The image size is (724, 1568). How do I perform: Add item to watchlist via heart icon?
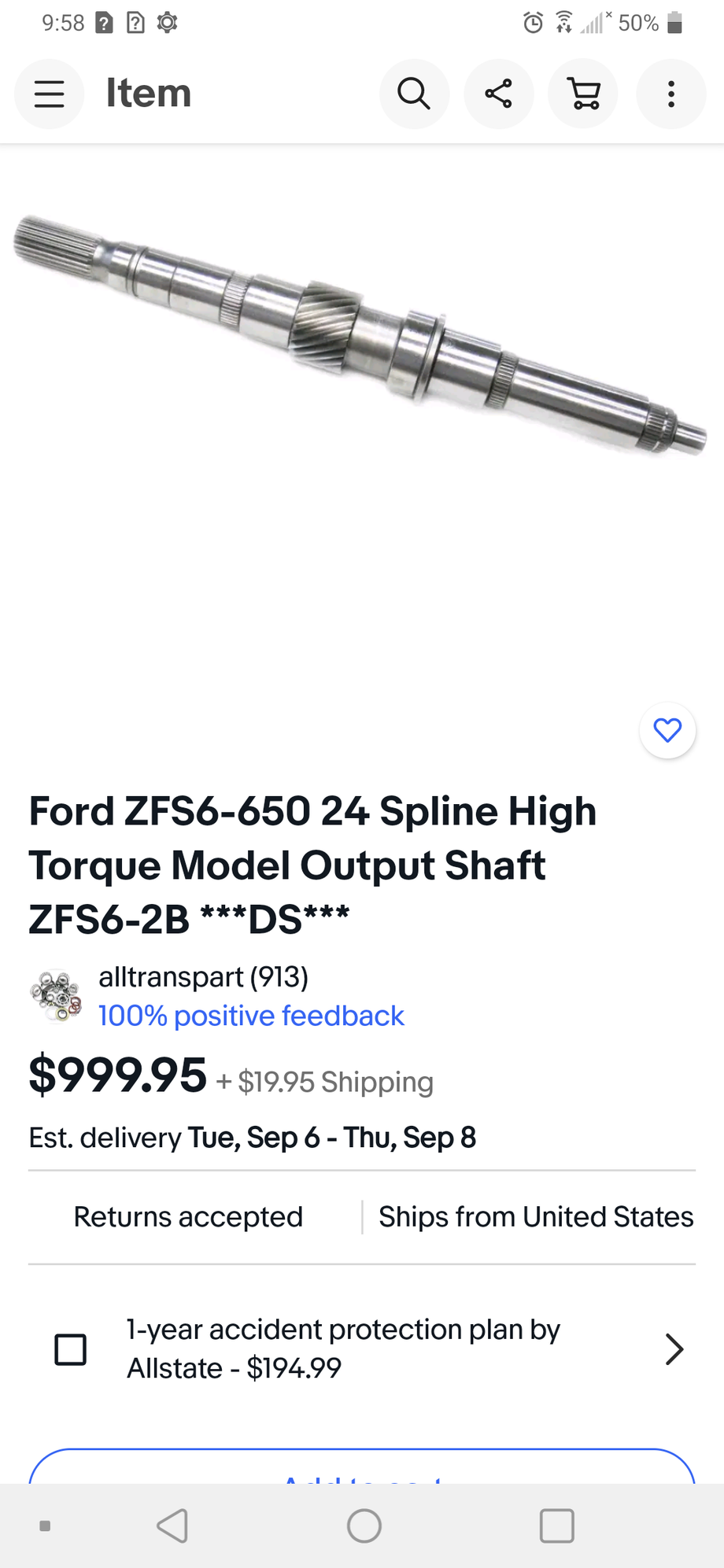click(x=667, y=730)
